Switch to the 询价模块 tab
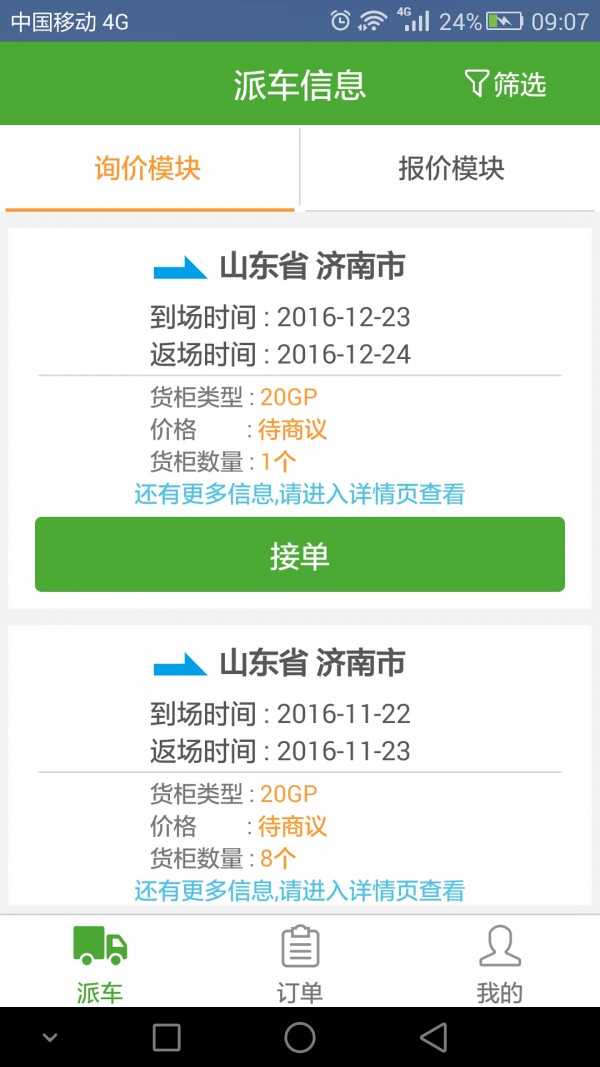 [148, 169]
